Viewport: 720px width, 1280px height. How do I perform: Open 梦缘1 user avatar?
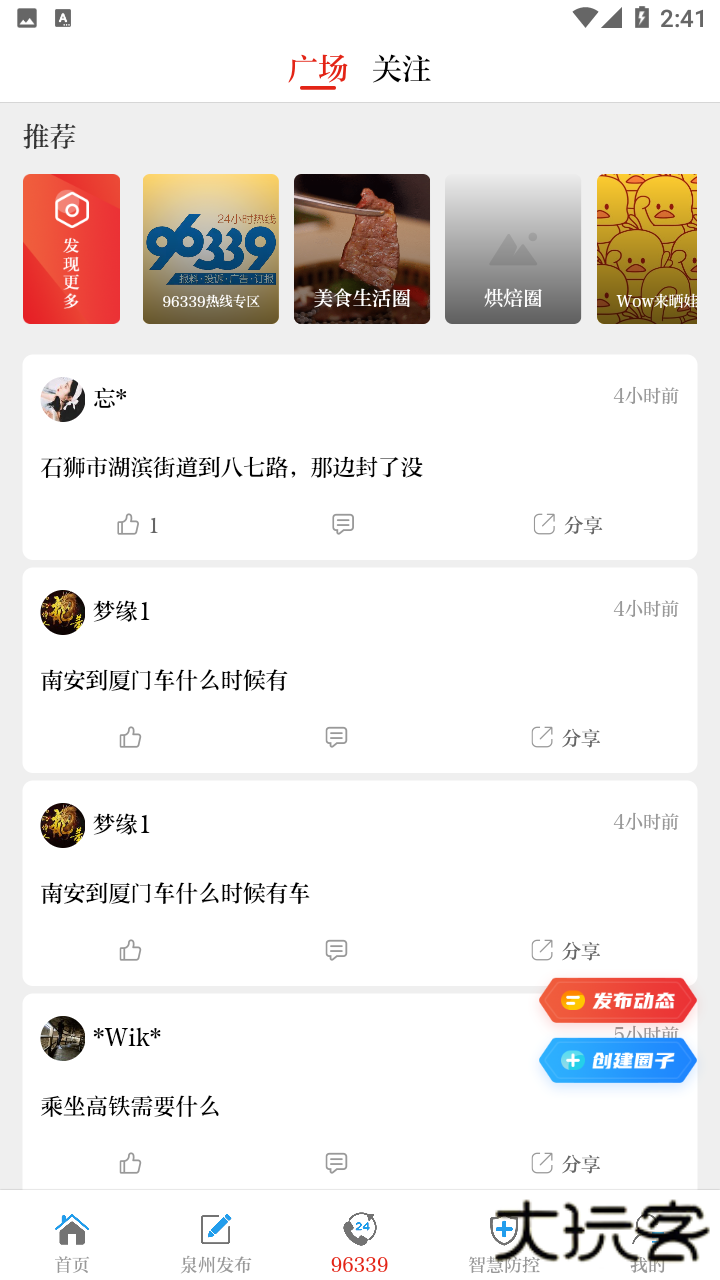62,611
